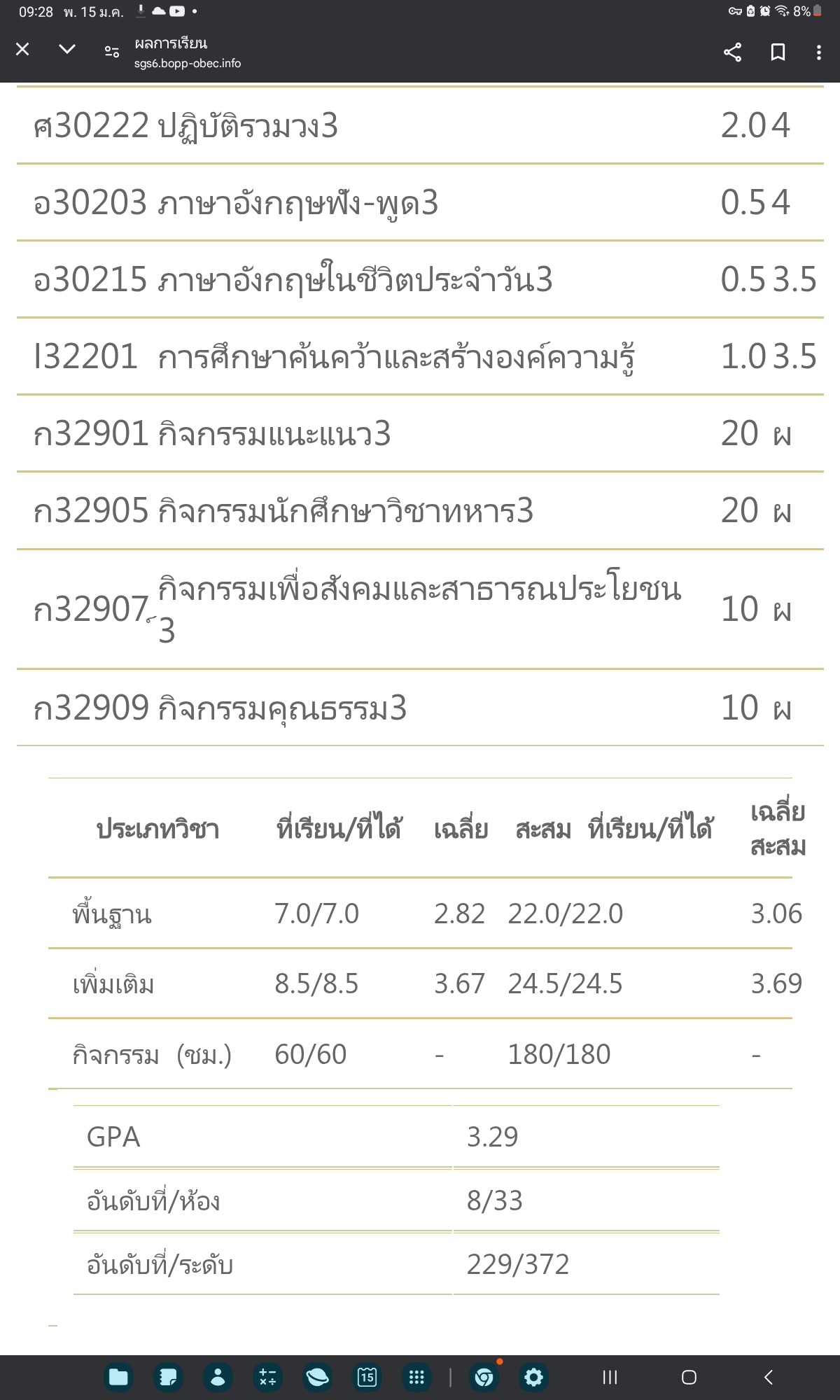This screenshot has width=840, height=1400.
Task: Open the Files app in the taskbar
Action: click(x=118, y=1377)
